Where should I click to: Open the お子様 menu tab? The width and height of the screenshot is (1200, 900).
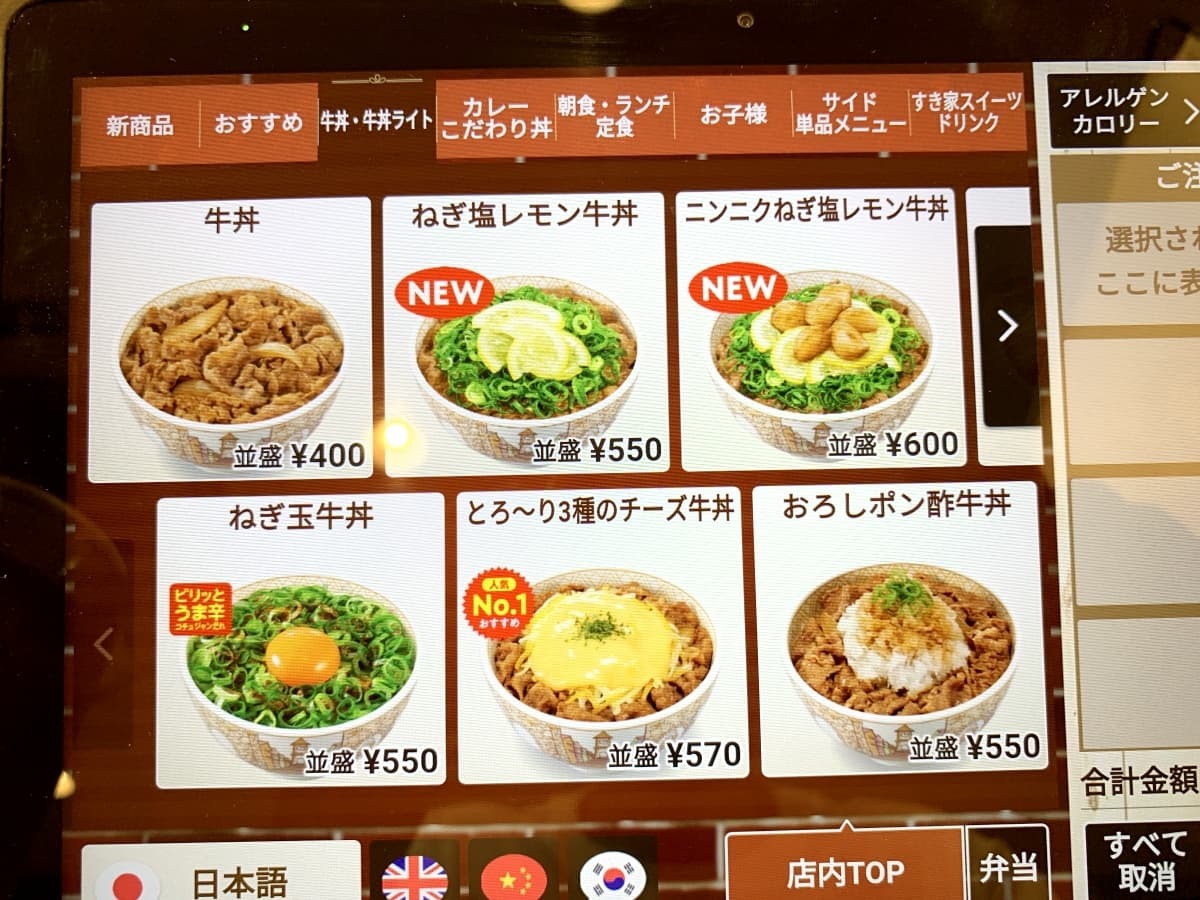[x=733, y=114]
